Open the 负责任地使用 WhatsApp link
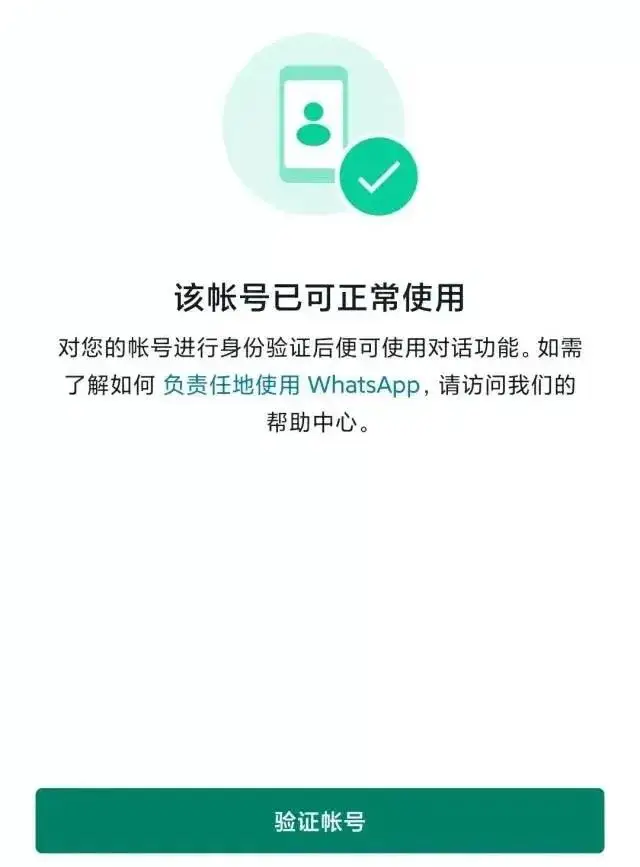This screenshot has width=640, height=867. [x=290, y=385]
